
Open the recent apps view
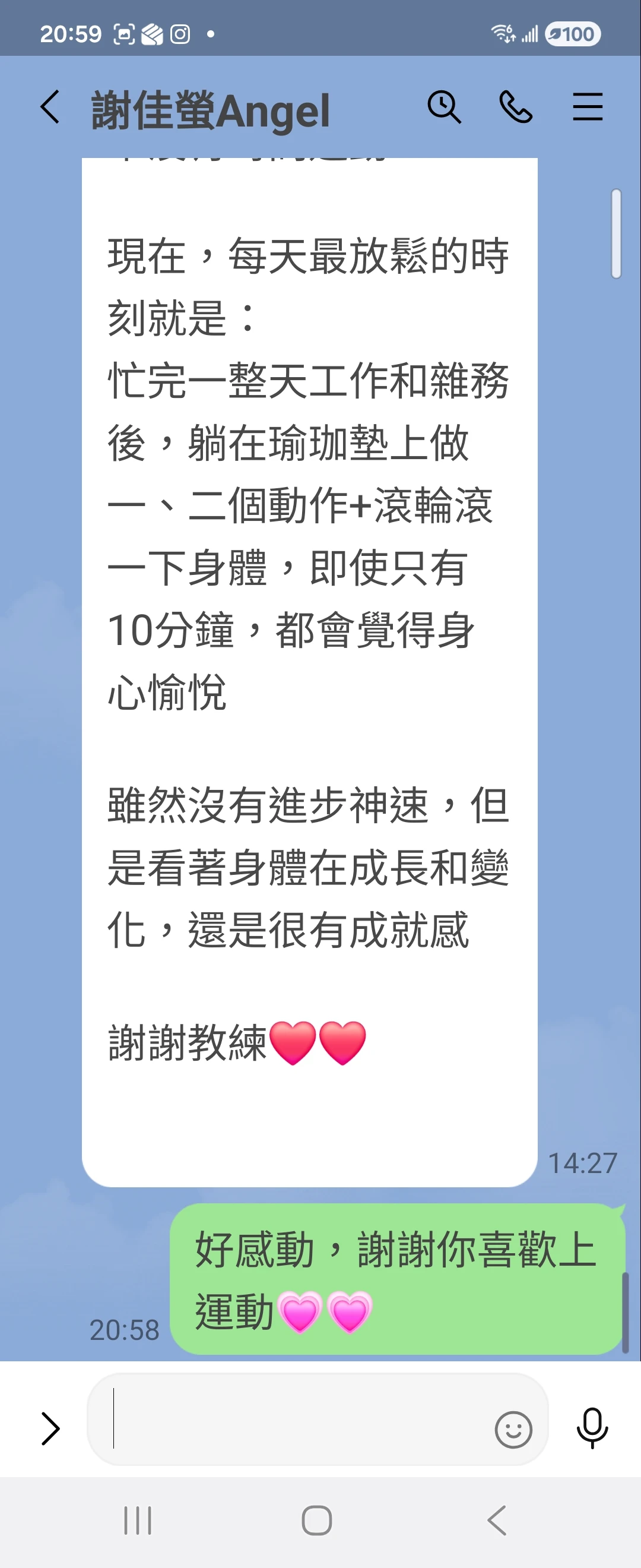coord(138,1520)
